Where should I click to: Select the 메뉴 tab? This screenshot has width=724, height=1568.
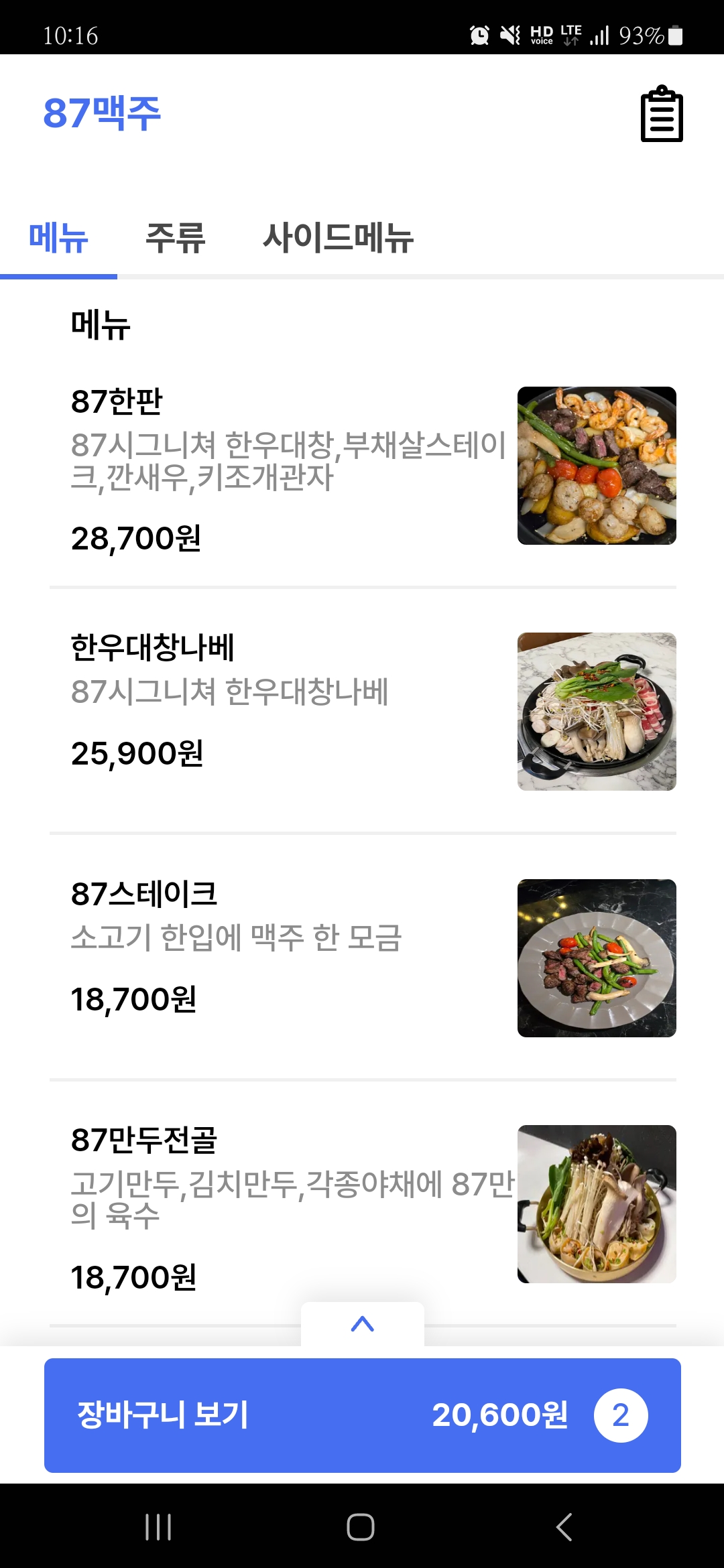coord(58,238)
